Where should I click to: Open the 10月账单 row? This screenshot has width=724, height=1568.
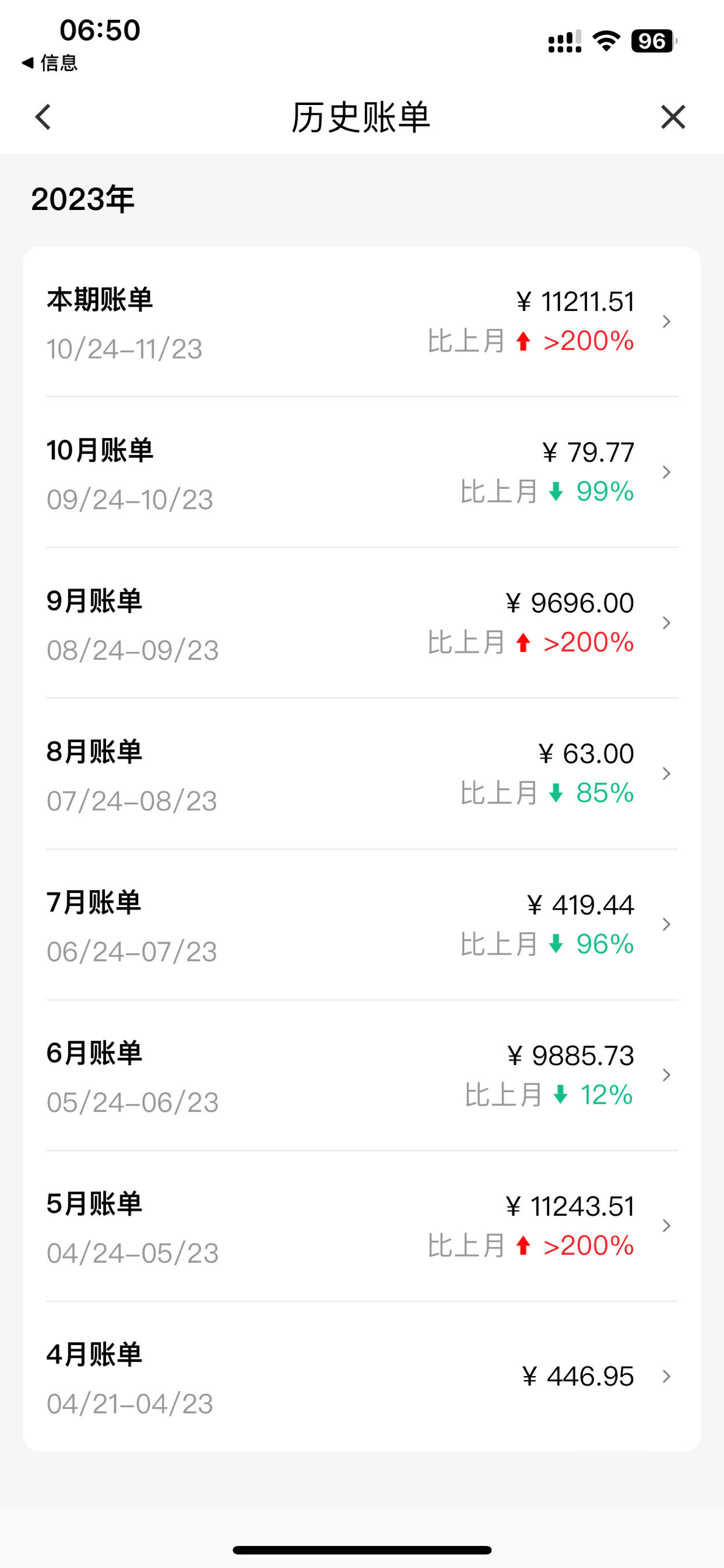click(362, 473)
